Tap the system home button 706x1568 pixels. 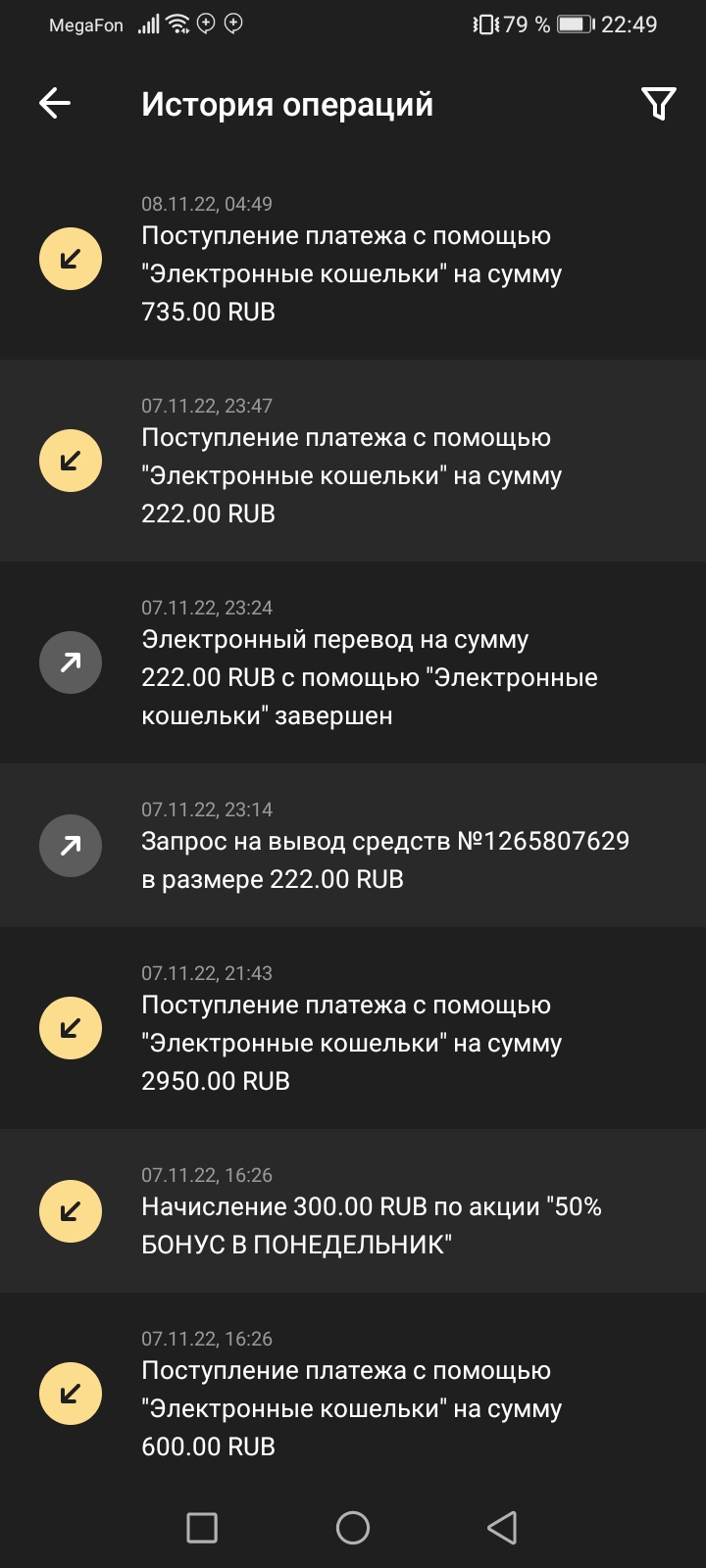(x=353, y=1527)
